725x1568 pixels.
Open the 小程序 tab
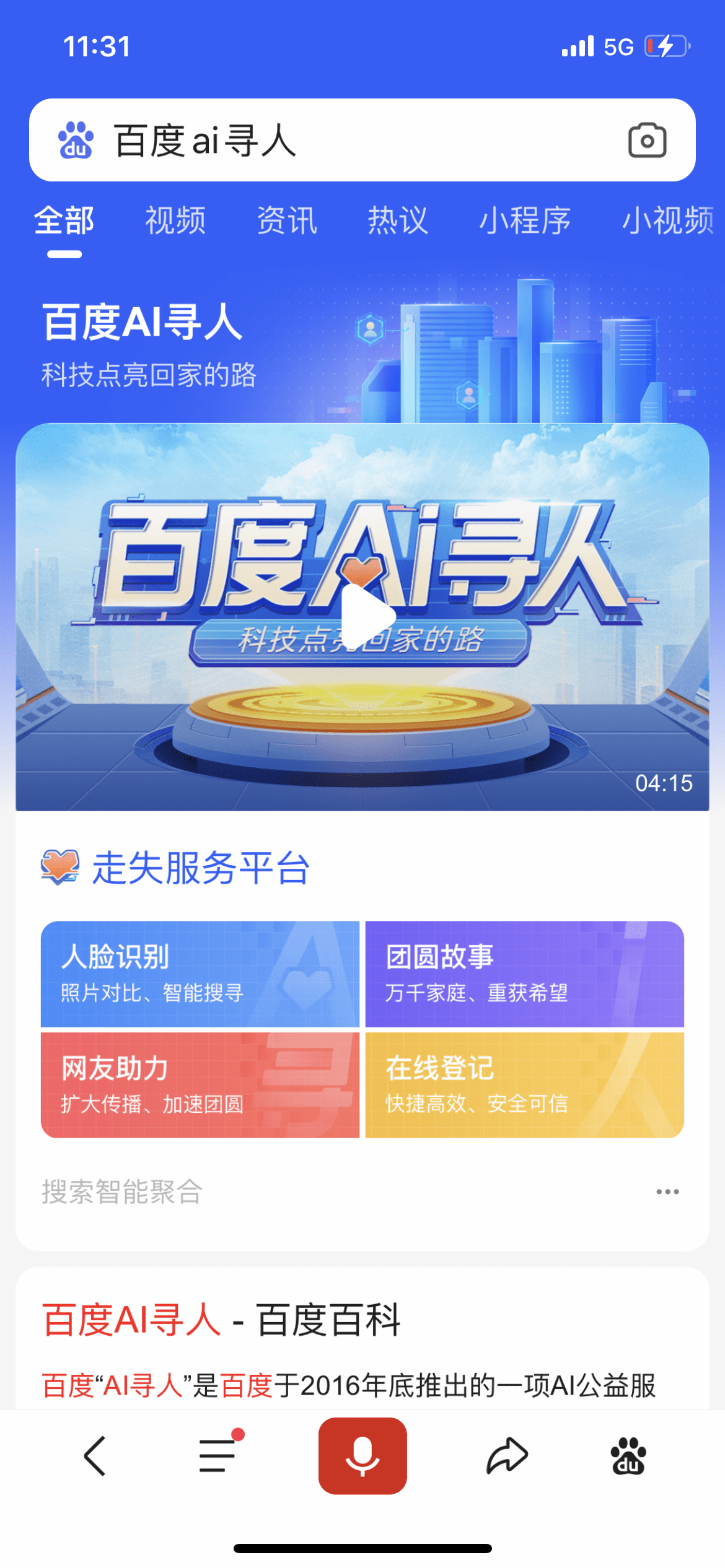[525, 220]
